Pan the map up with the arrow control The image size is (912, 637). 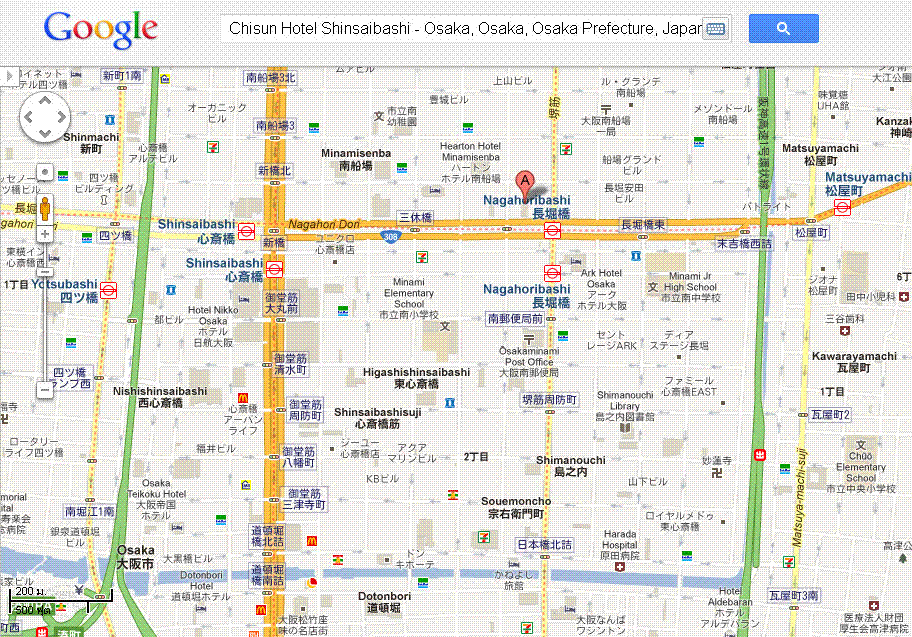coord(44,102)
